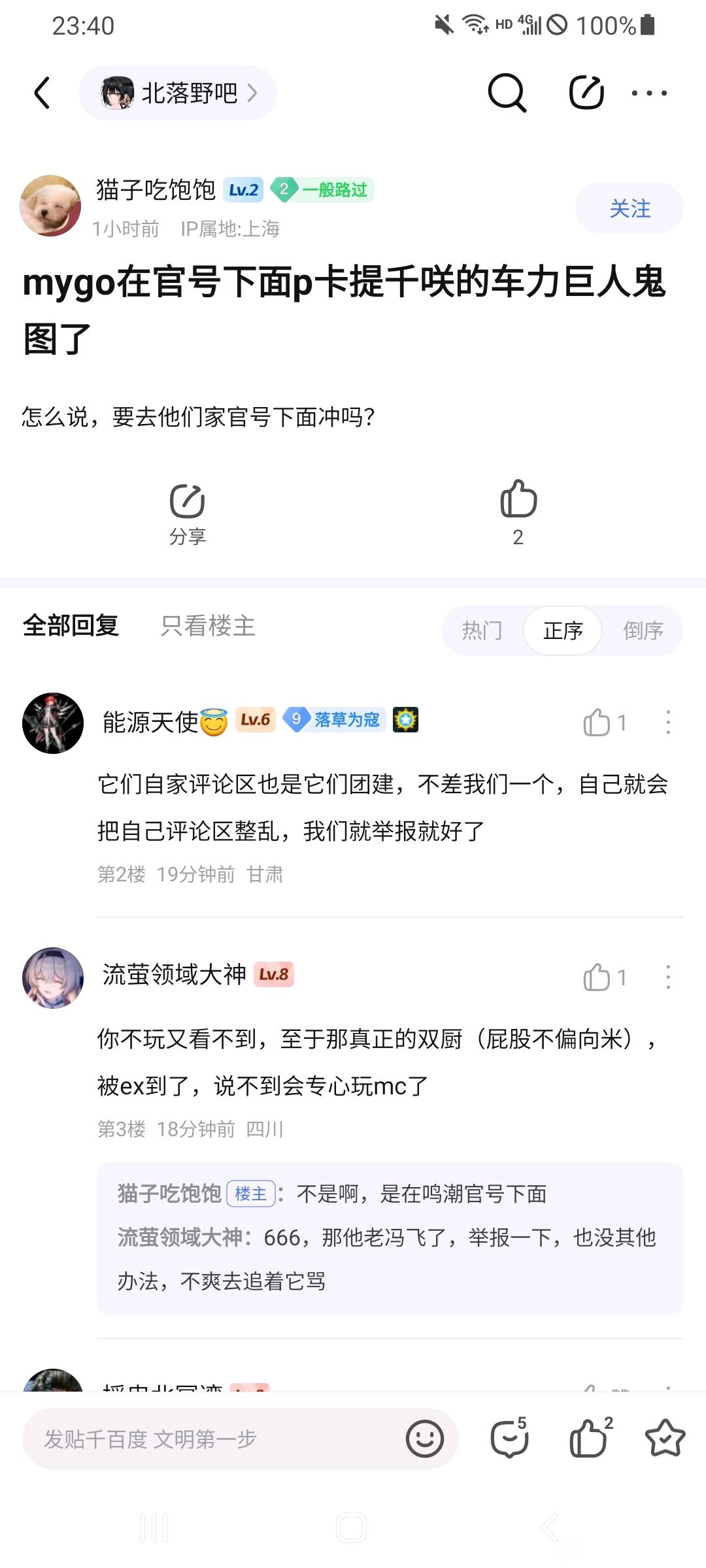Open more options on 能源天使's reply

tap(668, 723)
